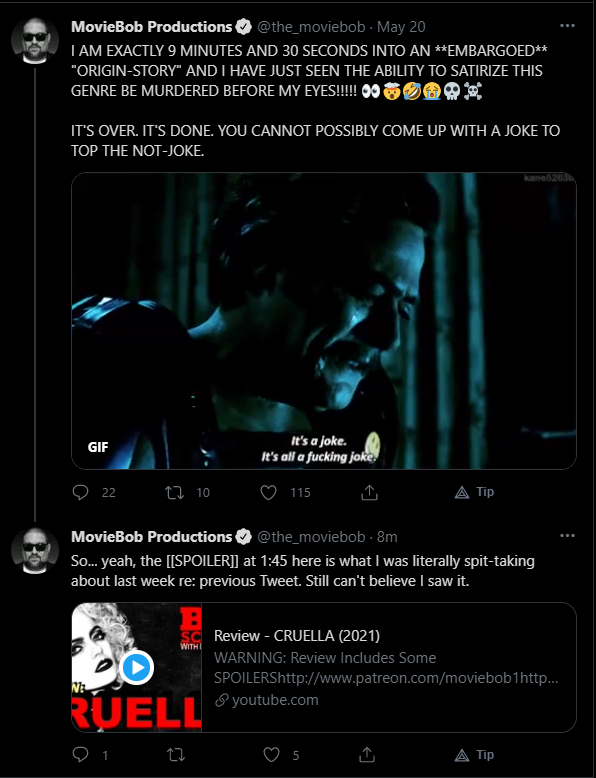Image resolution: width=596 pixels, height=778 pixels.
Task: Retweet the May 20 tweet with 10 retweets
Action: pyautogui.click(x=175, y=493)
